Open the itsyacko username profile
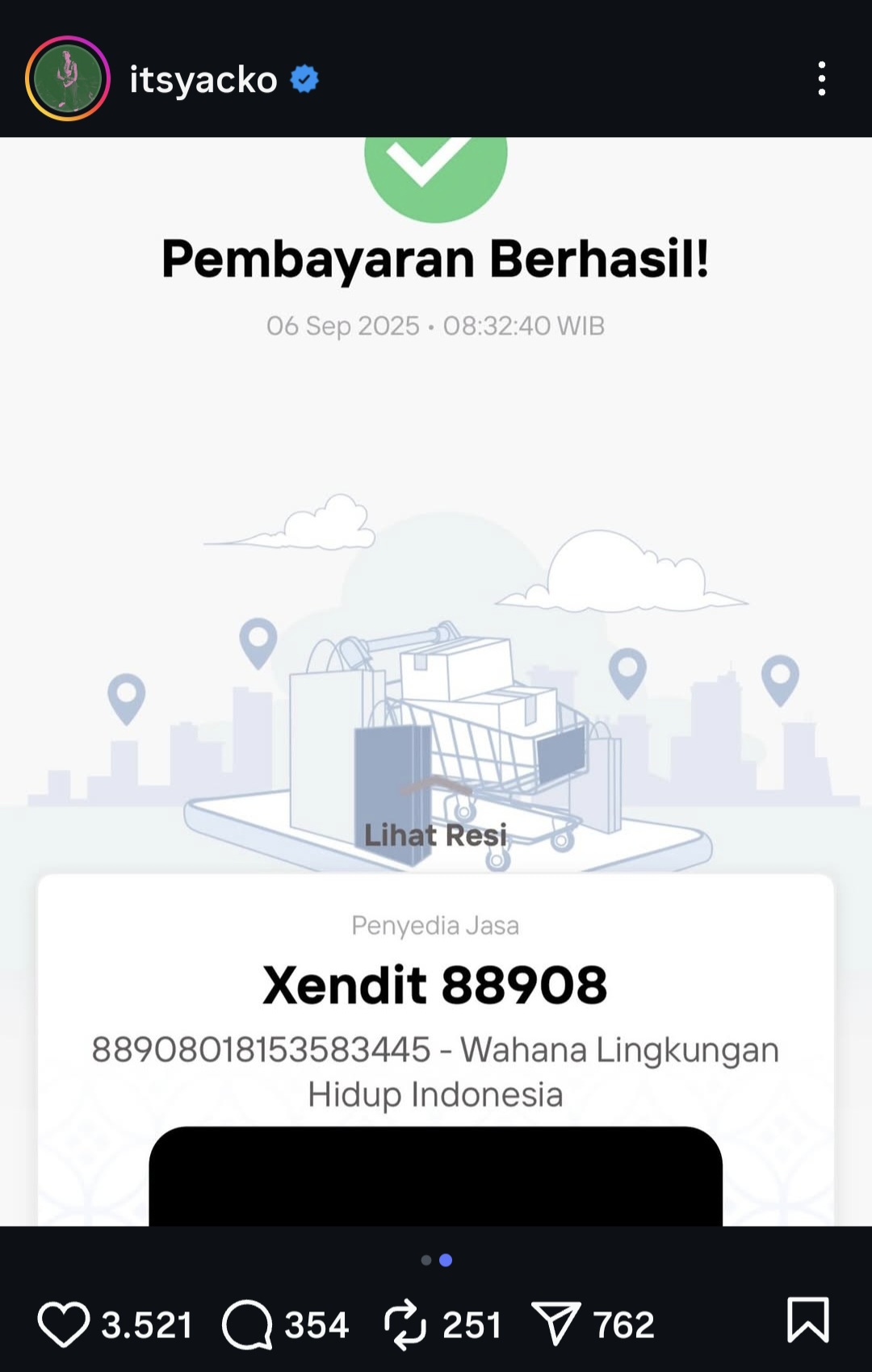872x1372 pixels. pos(203,80)
